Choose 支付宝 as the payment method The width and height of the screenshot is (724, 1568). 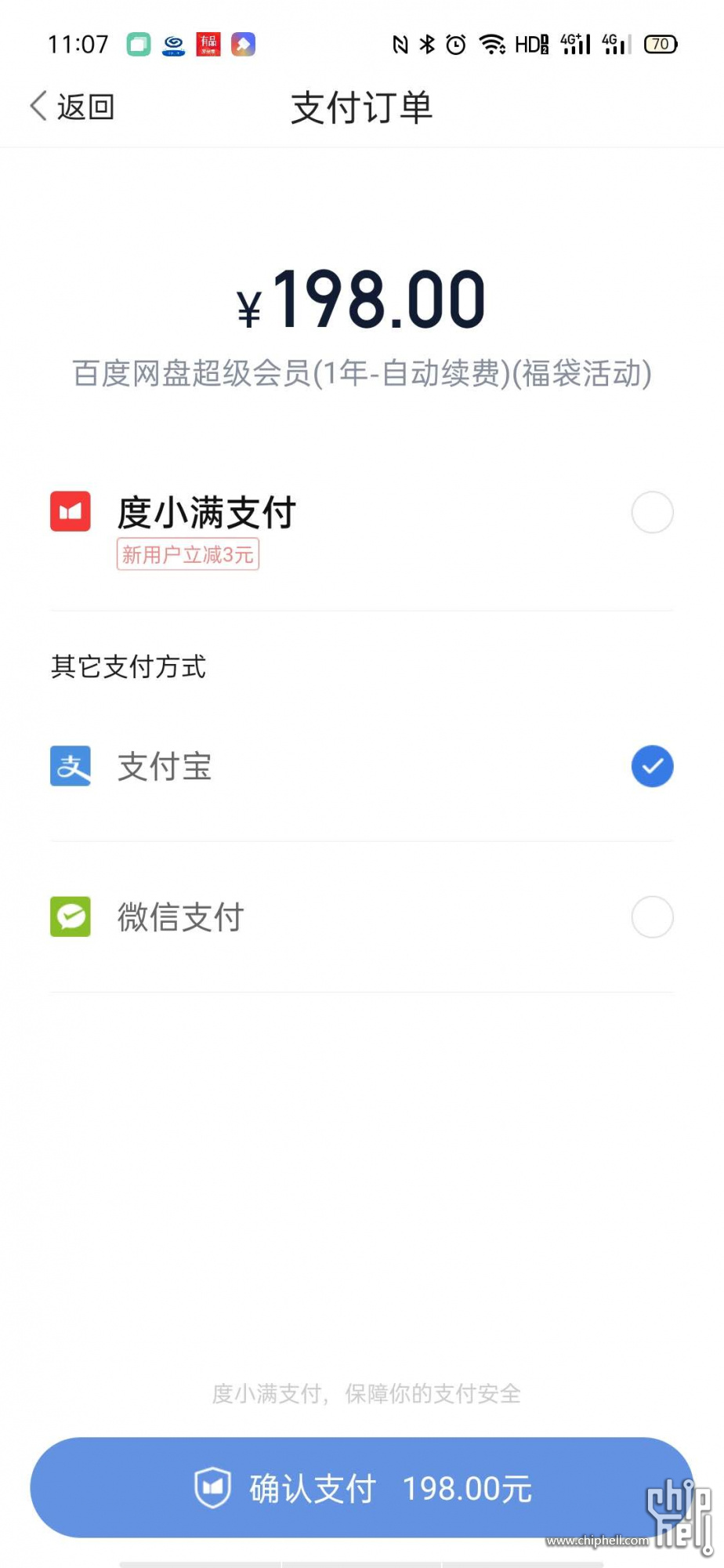click(x=362, y=766)
